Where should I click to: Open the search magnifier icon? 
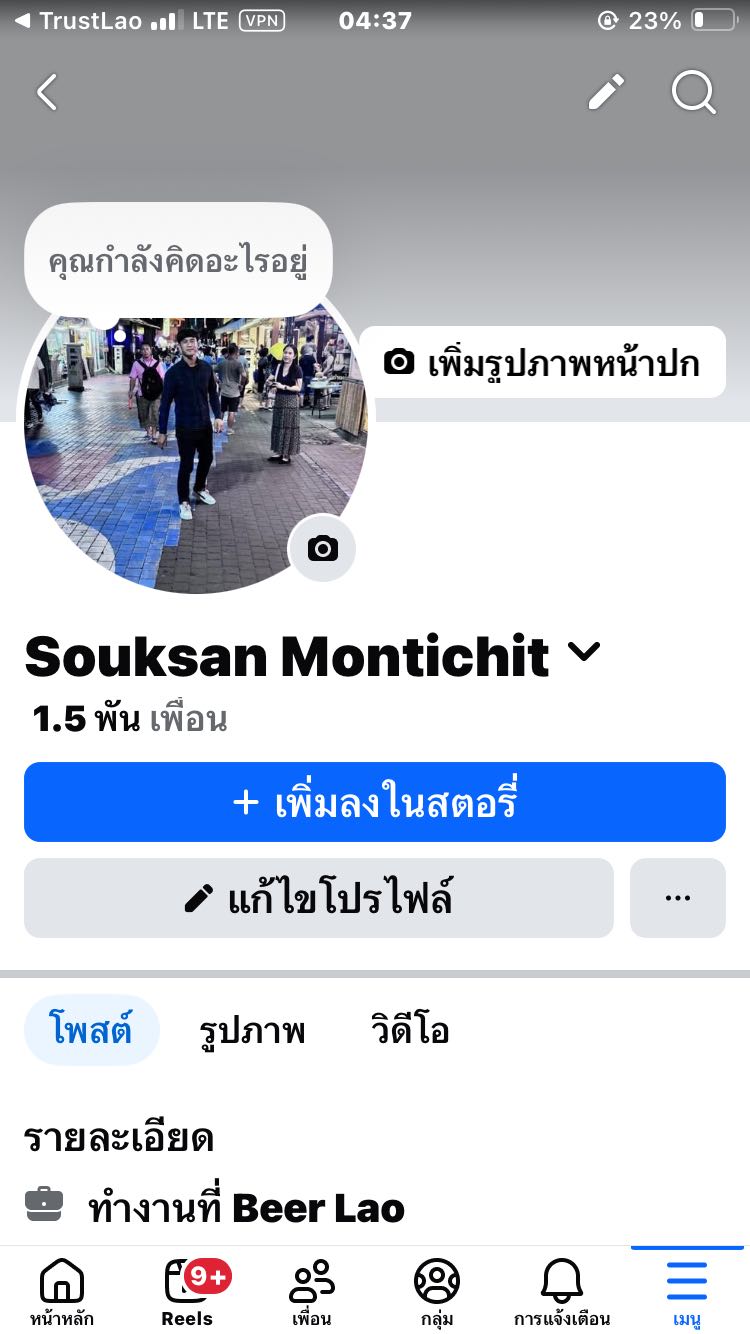[x=693, y=93]
